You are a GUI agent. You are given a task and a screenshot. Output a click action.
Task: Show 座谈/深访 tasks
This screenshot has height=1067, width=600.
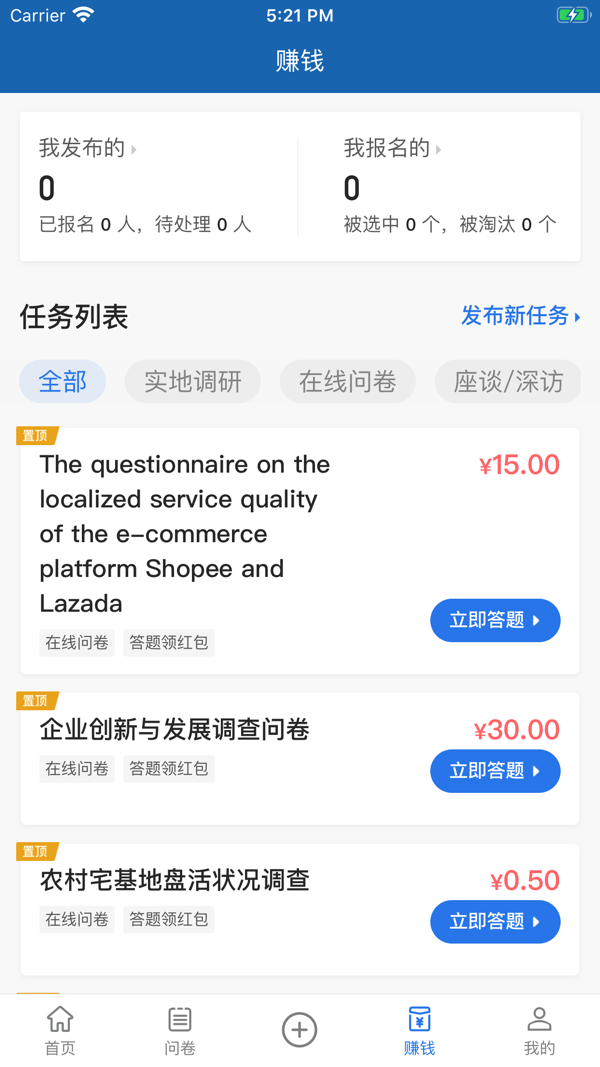click(x=508, y=382)
